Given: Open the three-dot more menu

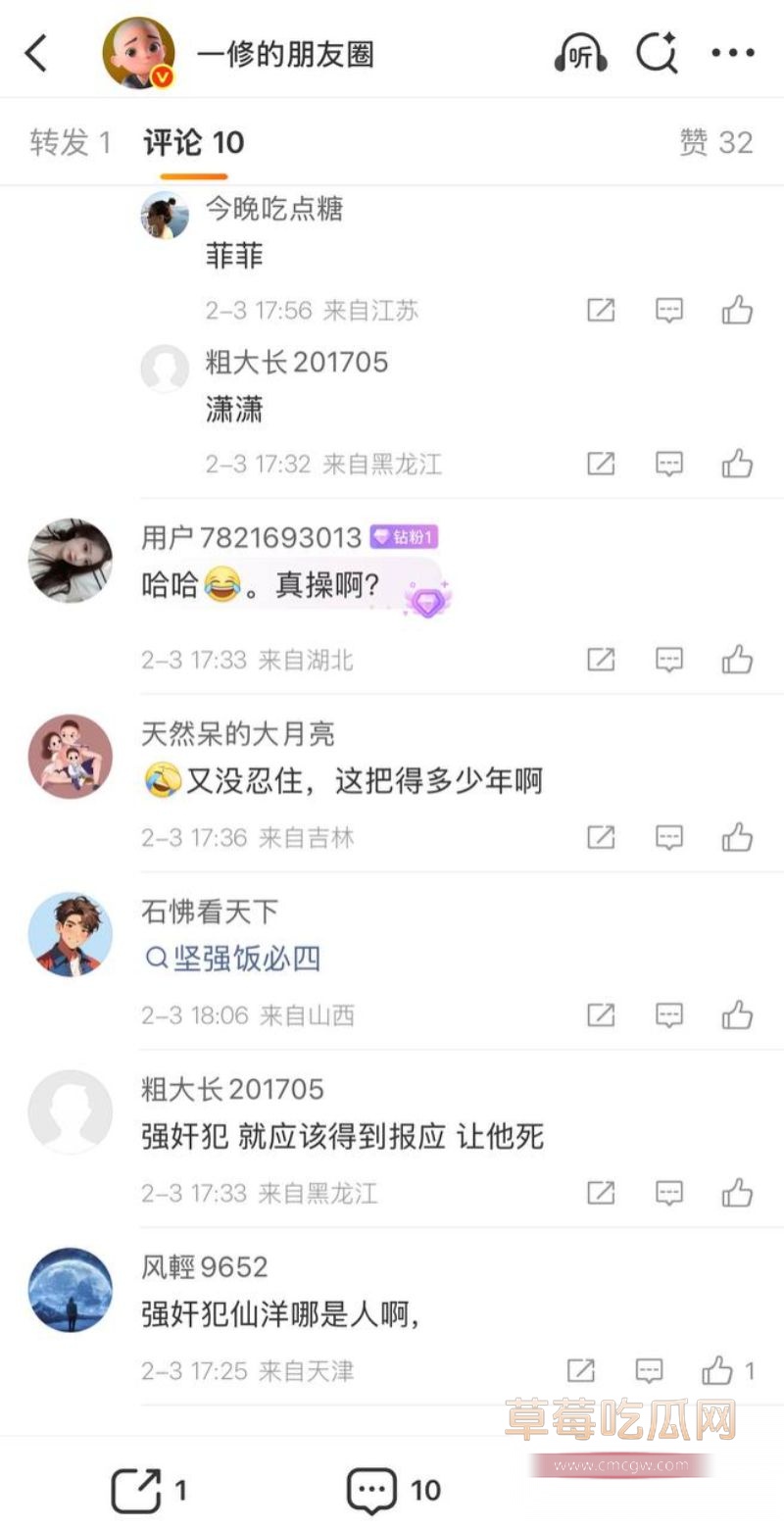Looking at the screenshot, I should click(734, 53).
